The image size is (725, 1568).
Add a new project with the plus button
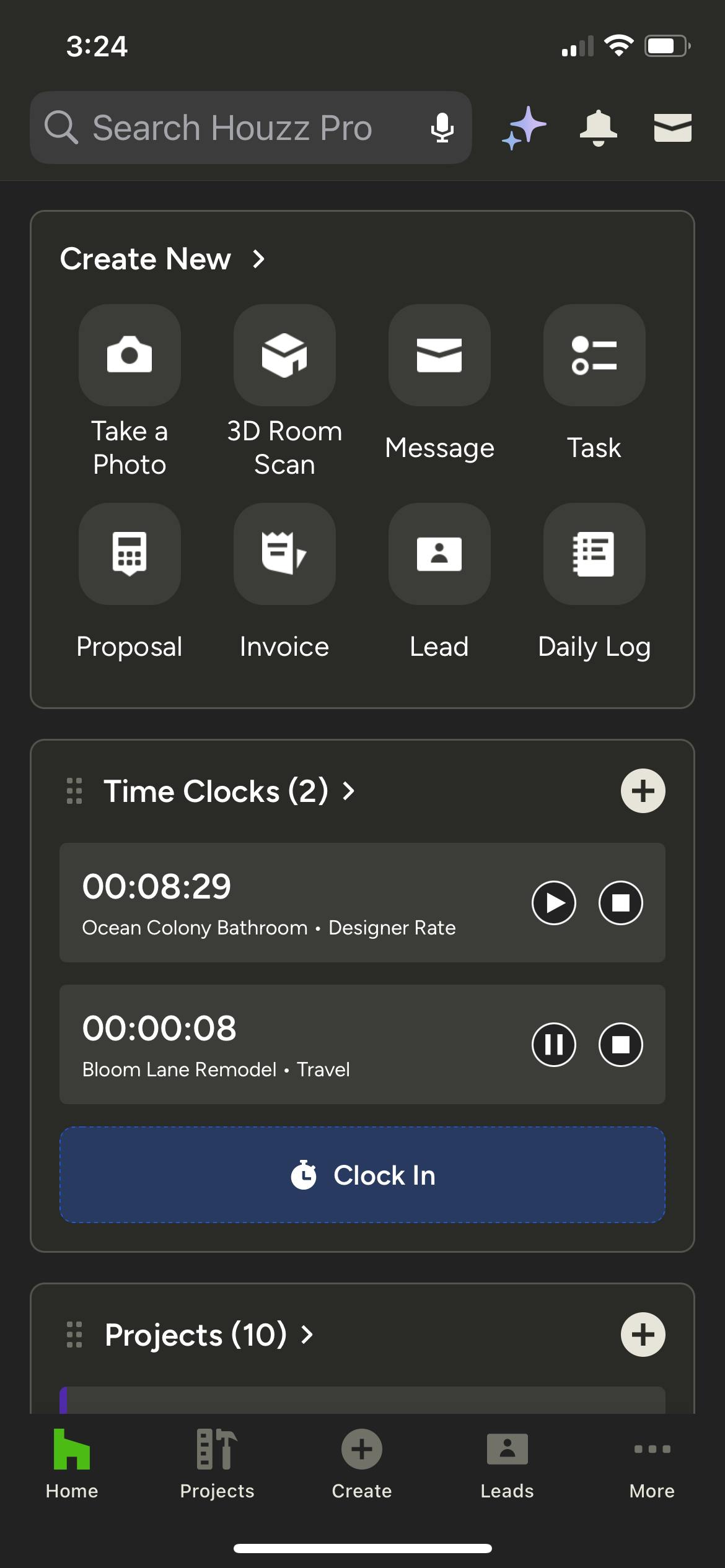(643, 1335)
